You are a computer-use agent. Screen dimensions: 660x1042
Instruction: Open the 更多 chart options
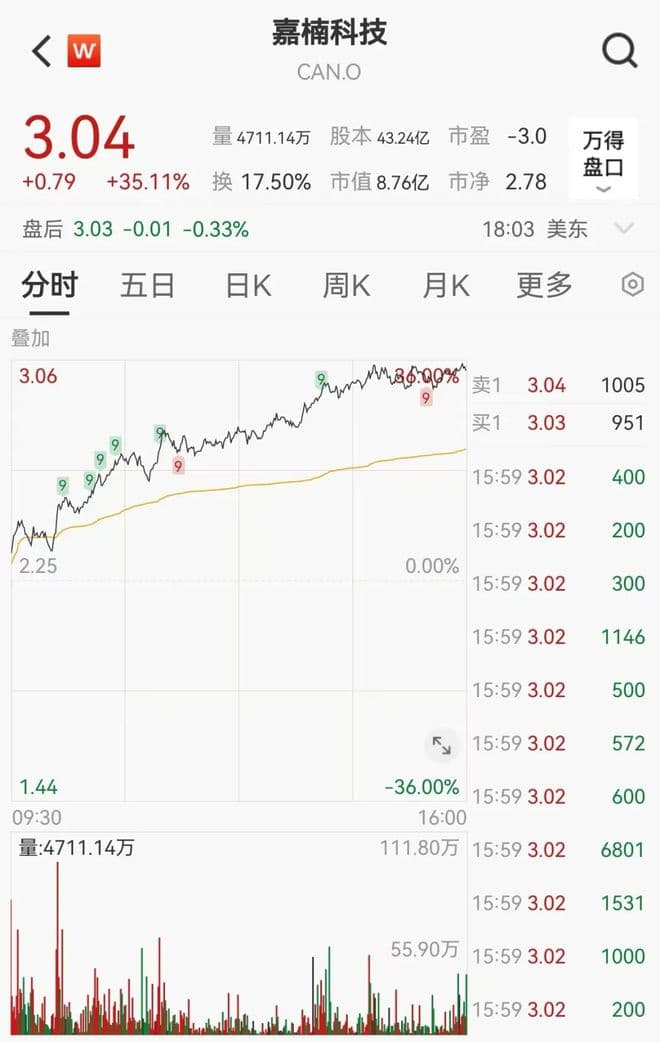tap(544, 285)
